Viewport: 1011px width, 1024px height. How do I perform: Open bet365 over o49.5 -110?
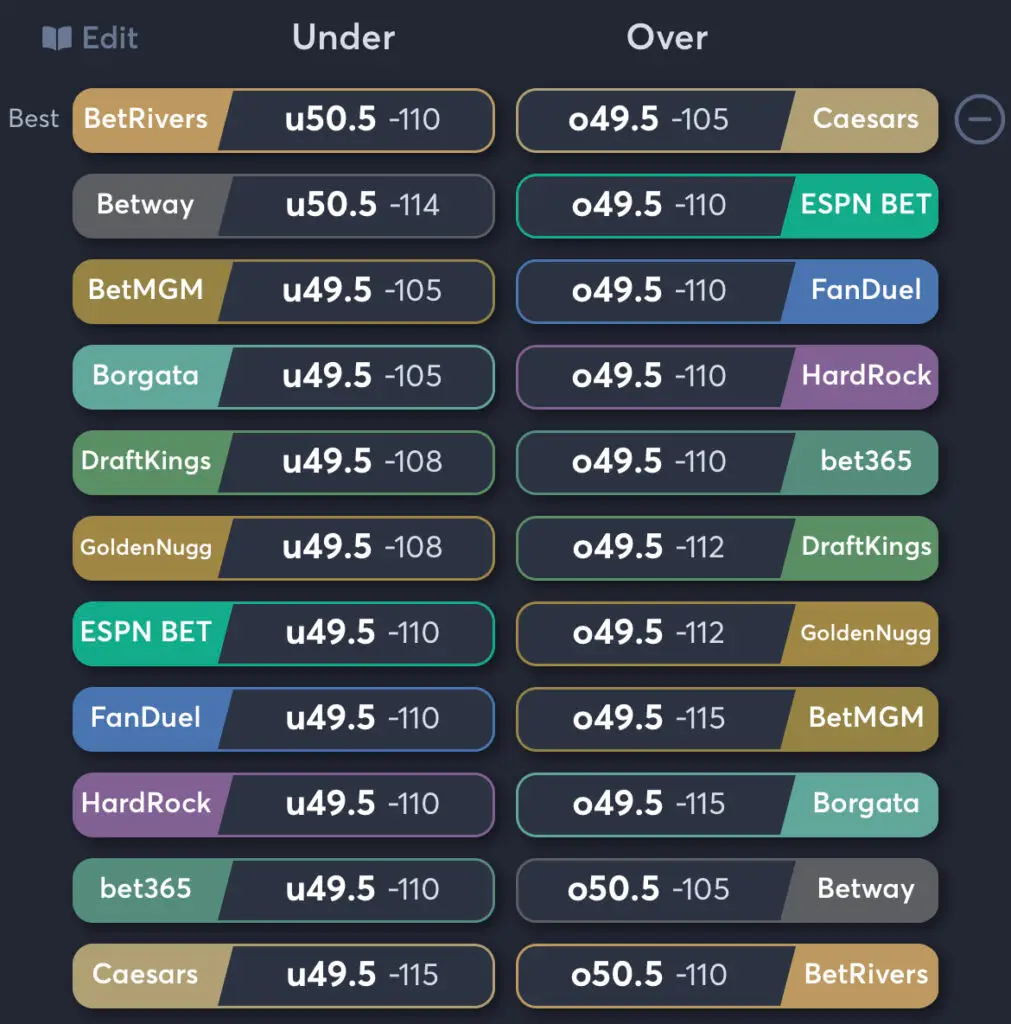tap(727, 462)
